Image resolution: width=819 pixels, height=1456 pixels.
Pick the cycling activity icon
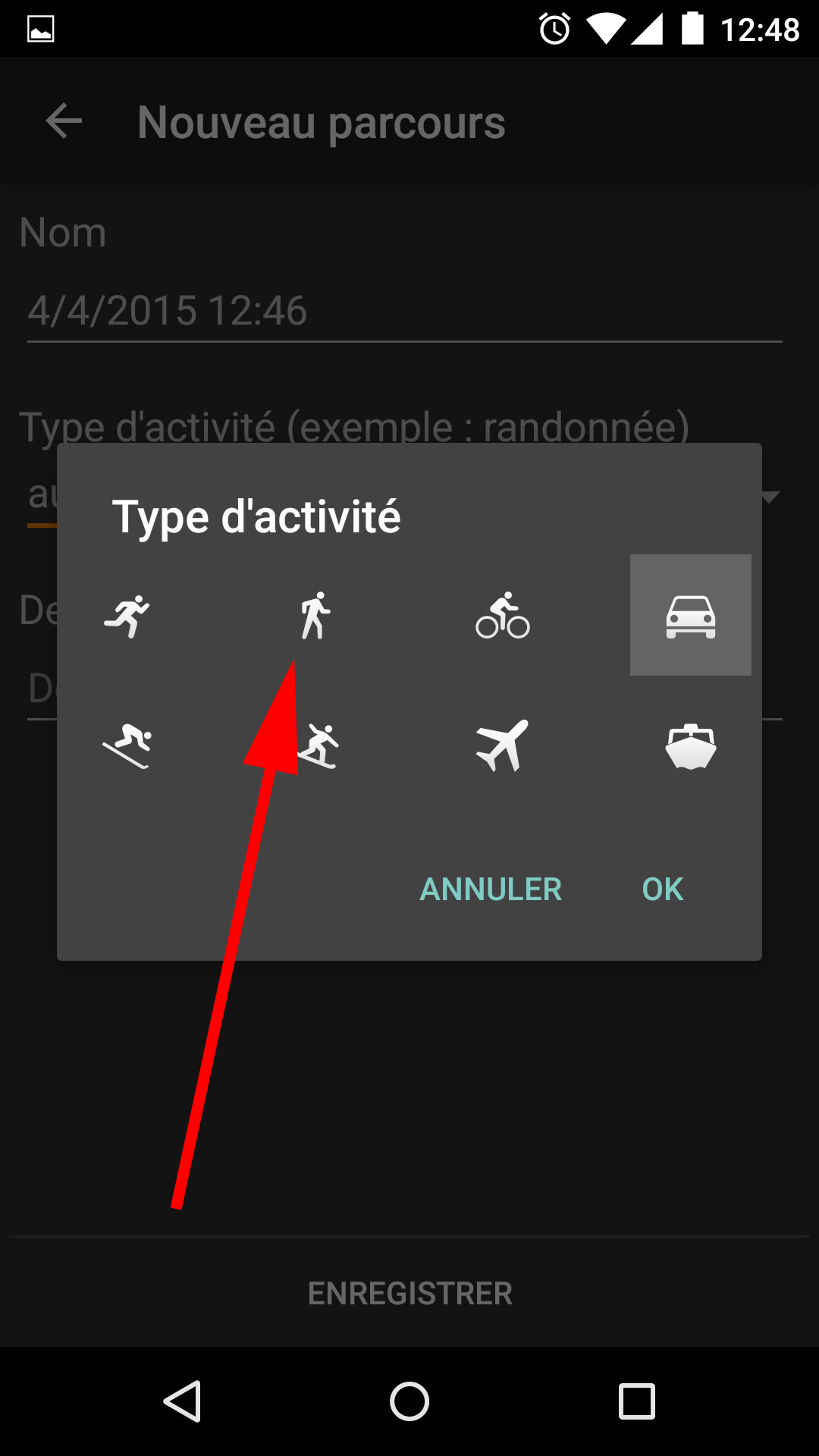503,616
